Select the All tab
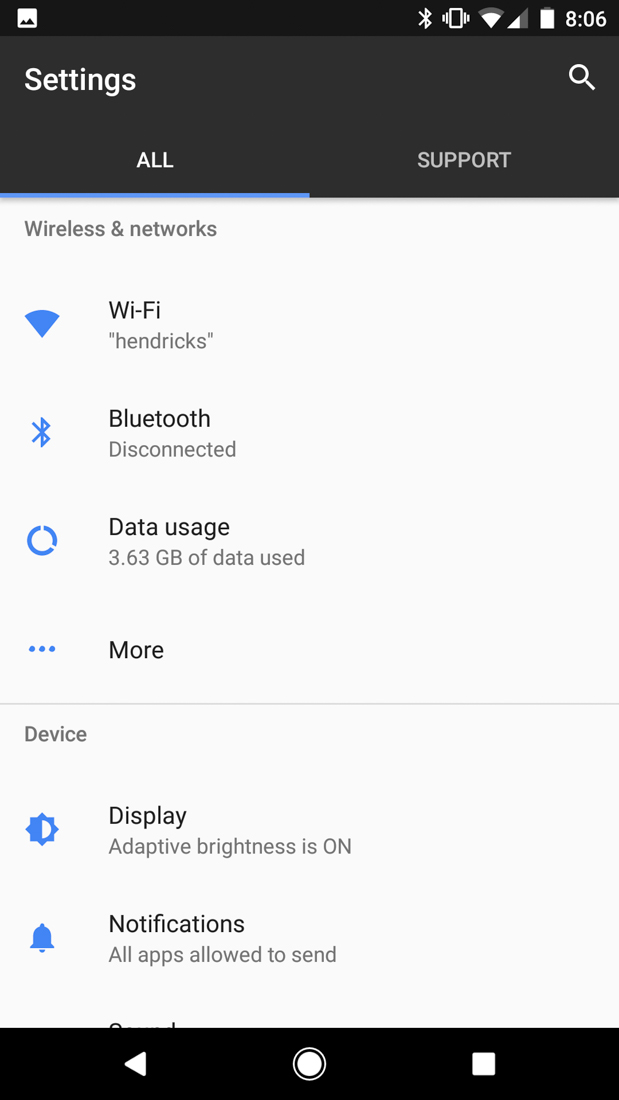 point(155,160)
